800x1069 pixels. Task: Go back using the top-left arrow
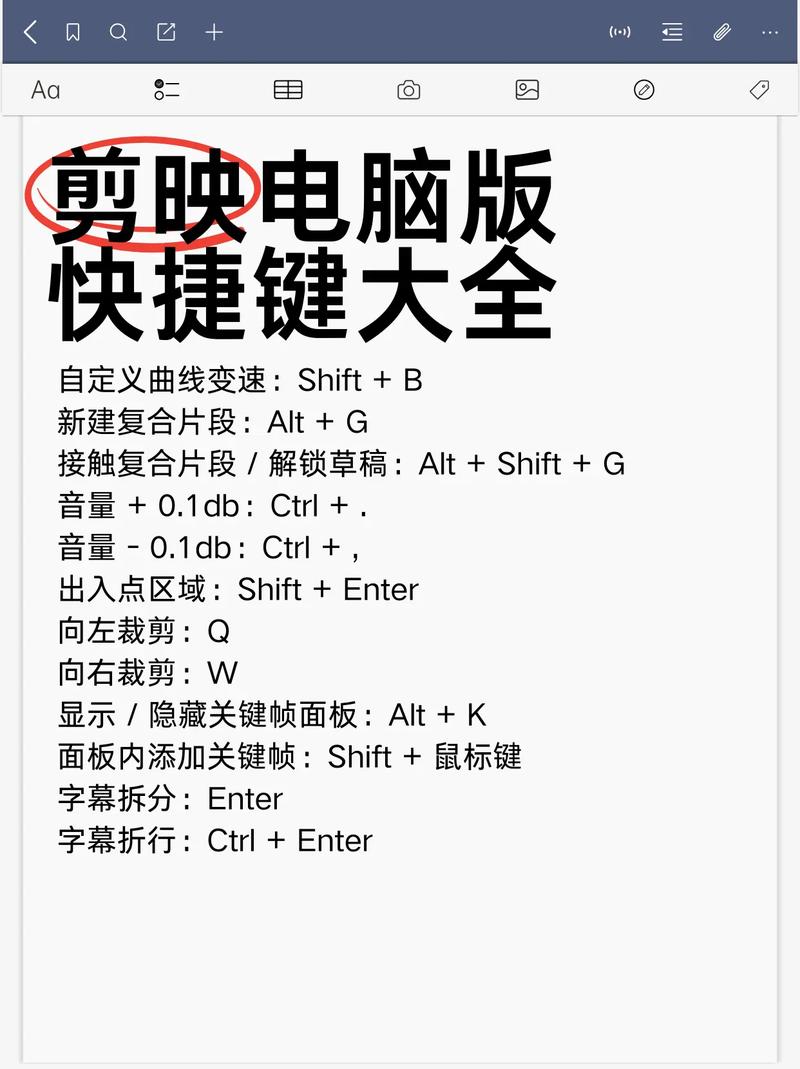click(x=30, y=32)
